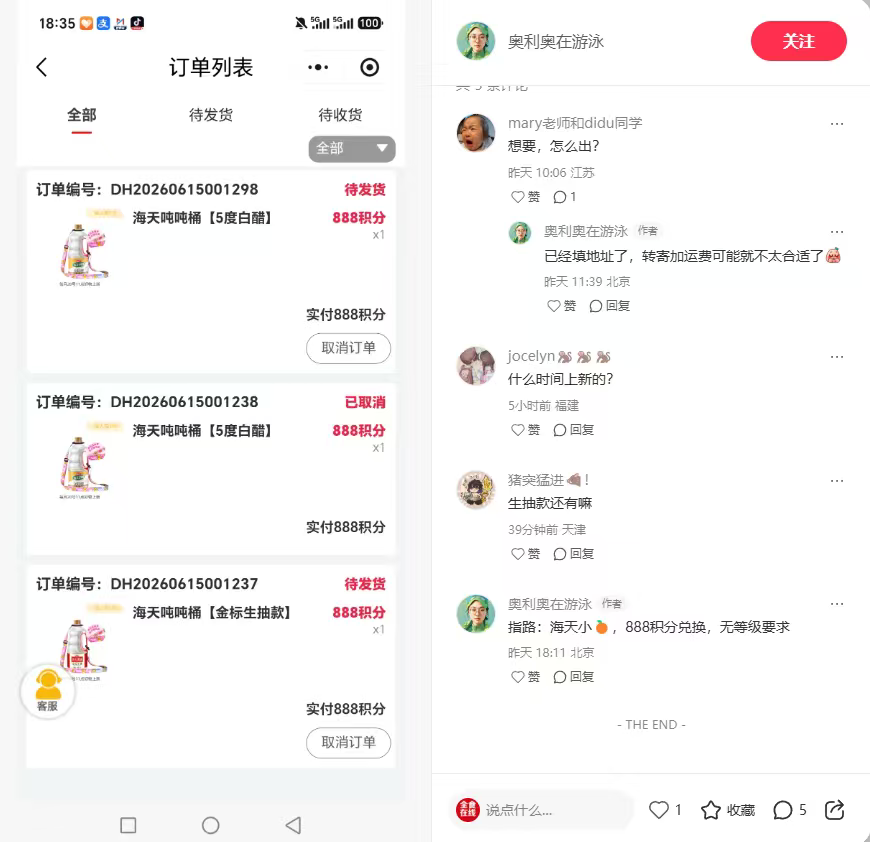Reply to 猪突猛进's comment
The height and width of the screenshot is (842, 870).
(574, 554)
